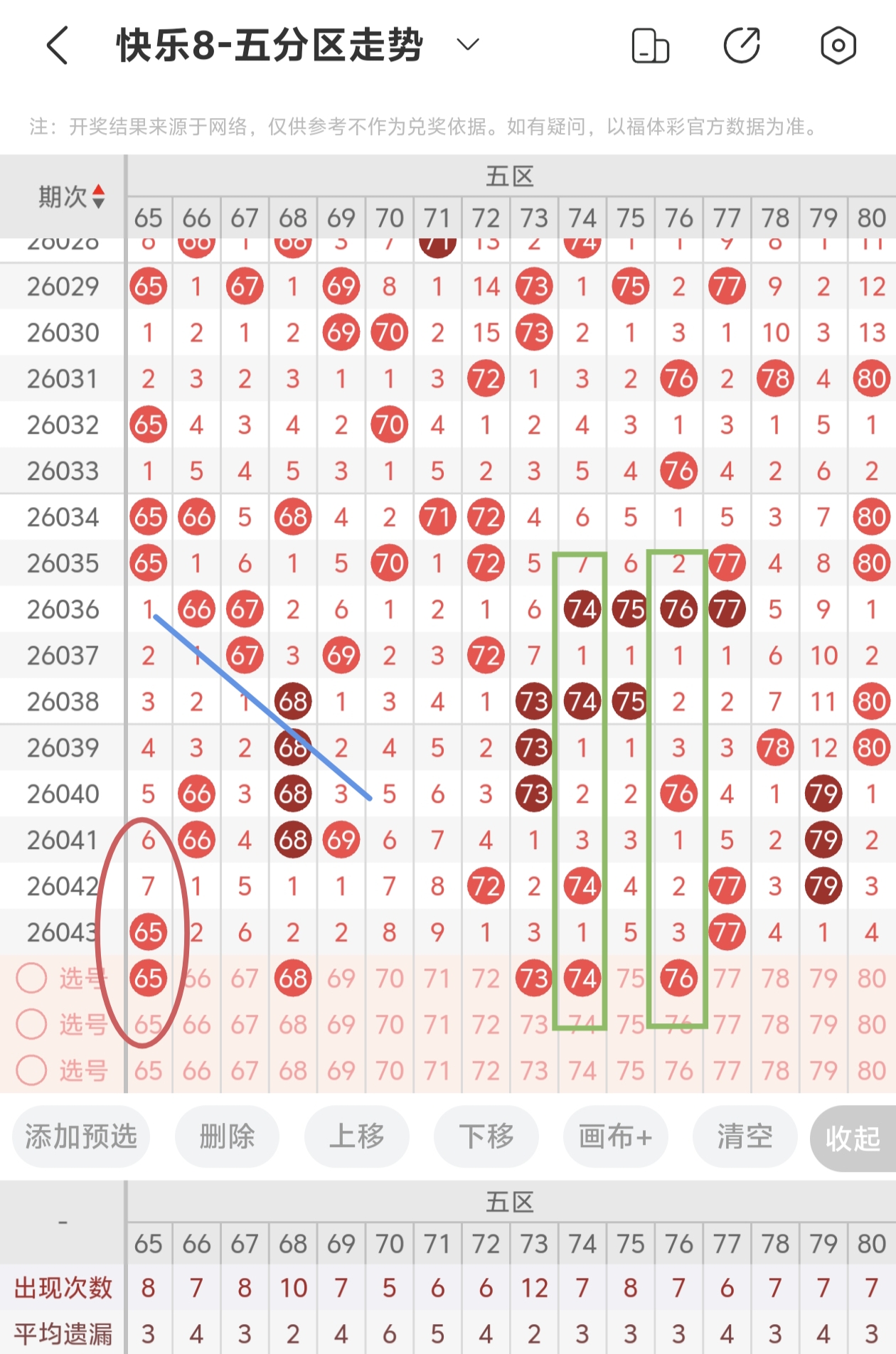
Task: Tap the screen orientation icon
Action: click(650, 46)
